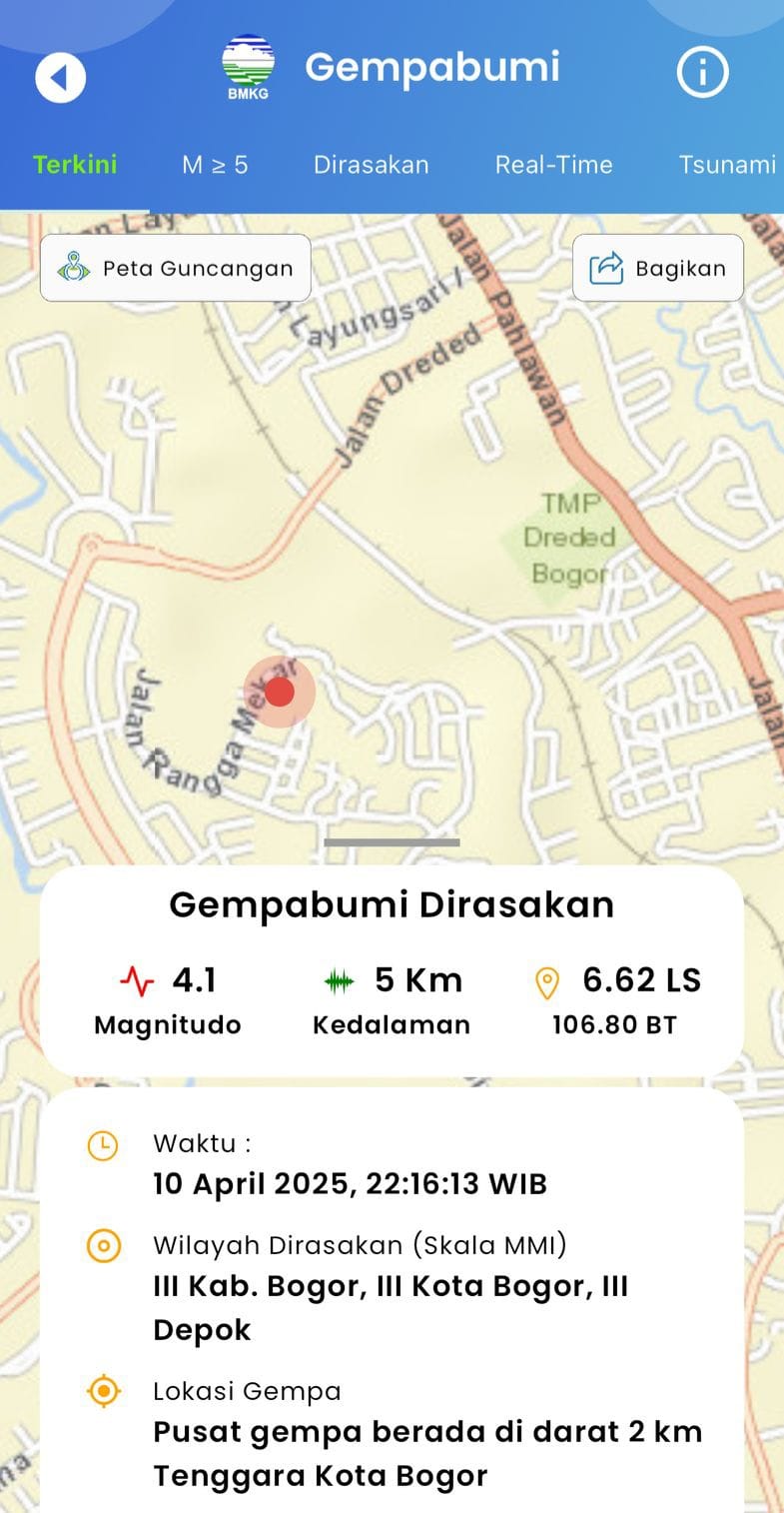Select the Real-Time tab

click(553, 165)
